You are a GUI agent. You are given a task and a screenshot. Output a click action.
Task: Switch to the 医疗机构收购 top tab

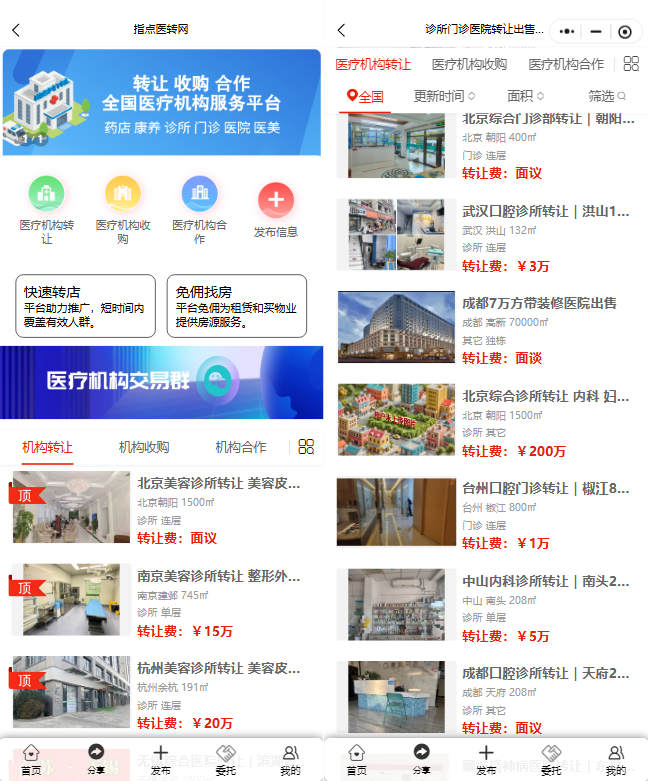[x=469, y=64]
